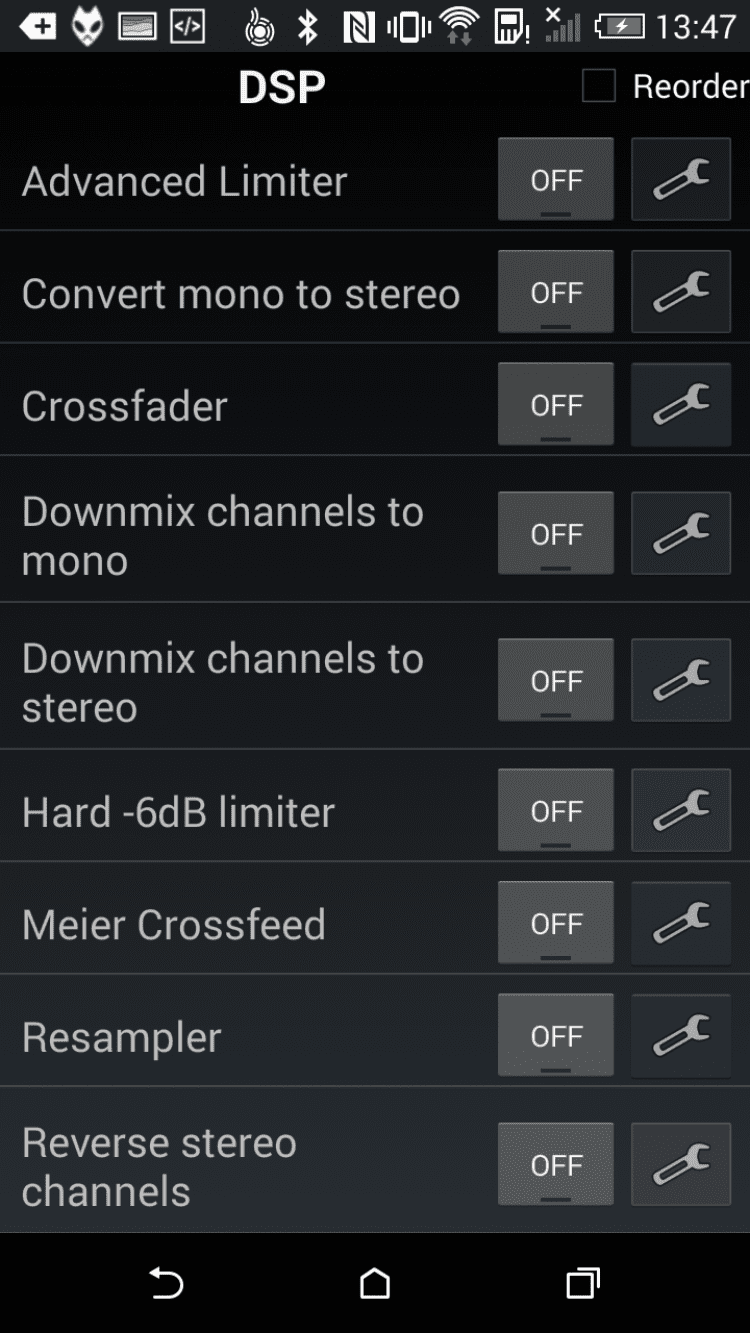Open settings for Downmix channels to mono
The image size is (750, 1333).
click(x=681, y=534)
